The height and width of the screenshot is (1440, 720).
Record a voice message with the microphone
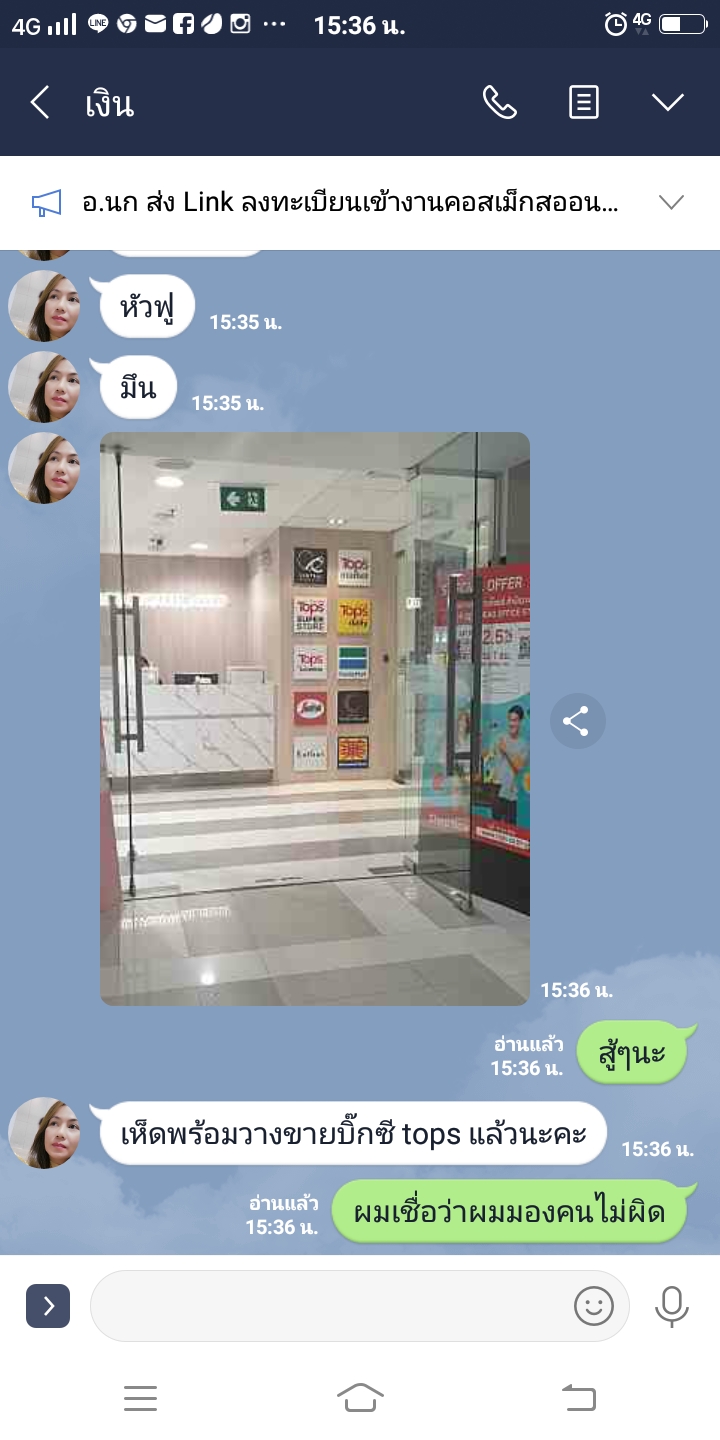[x=672, y=1306]
